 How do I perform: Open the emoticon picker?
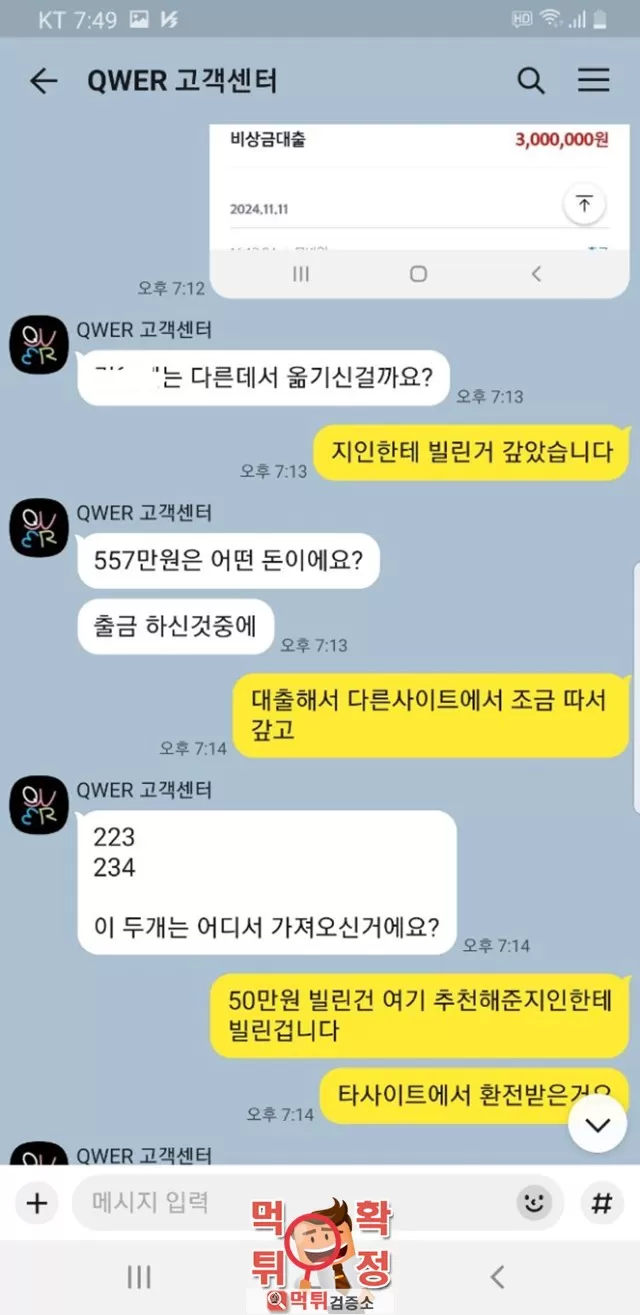[534, 1203]
